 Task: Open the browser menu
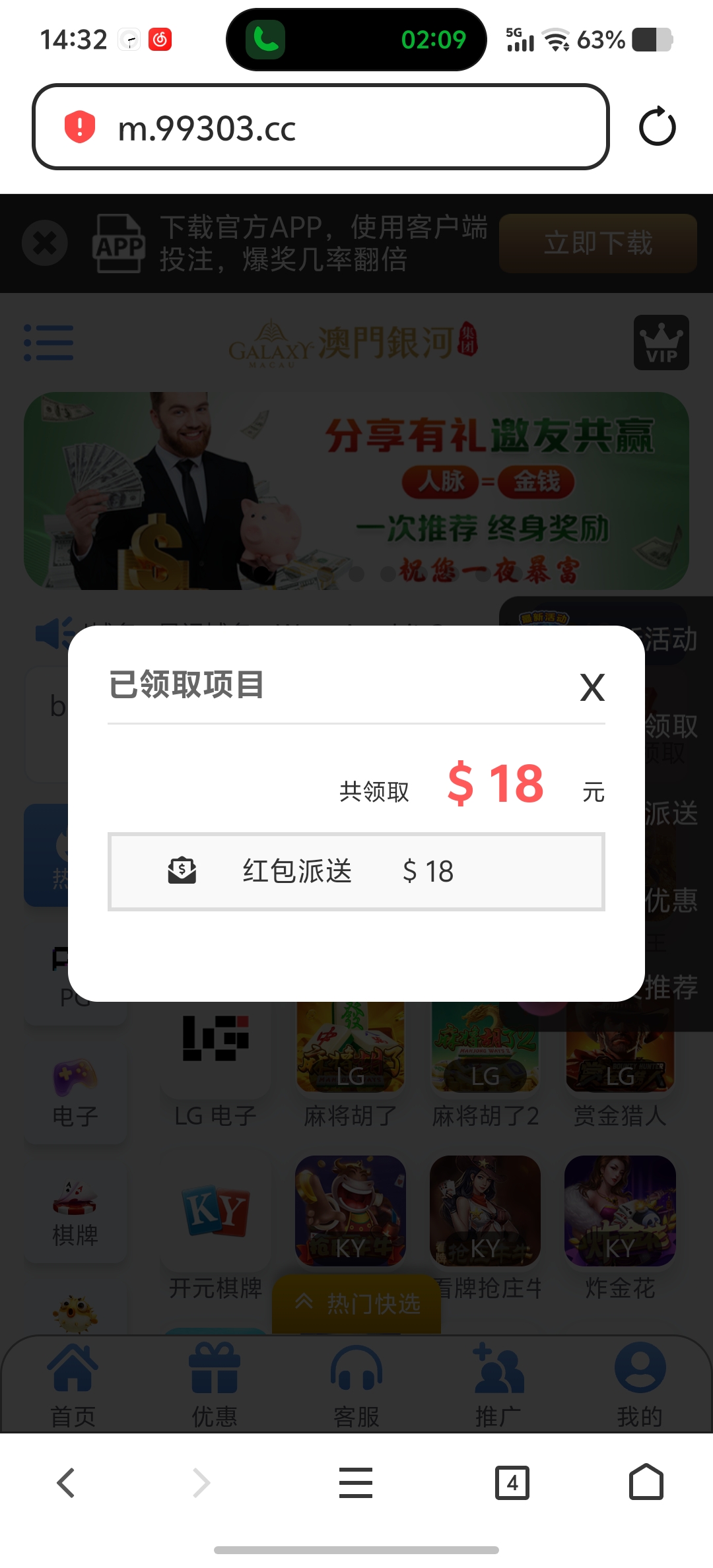(x=356, y=1483)
